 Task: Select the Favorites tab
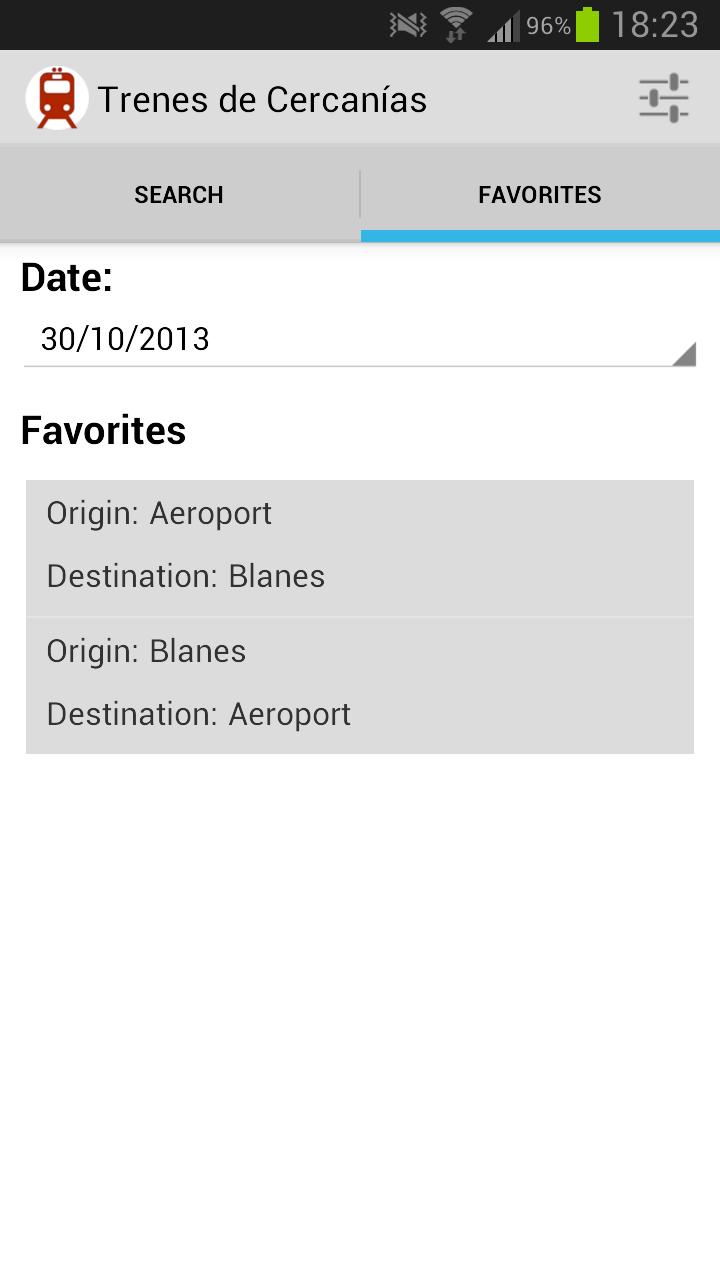[540, 194]
